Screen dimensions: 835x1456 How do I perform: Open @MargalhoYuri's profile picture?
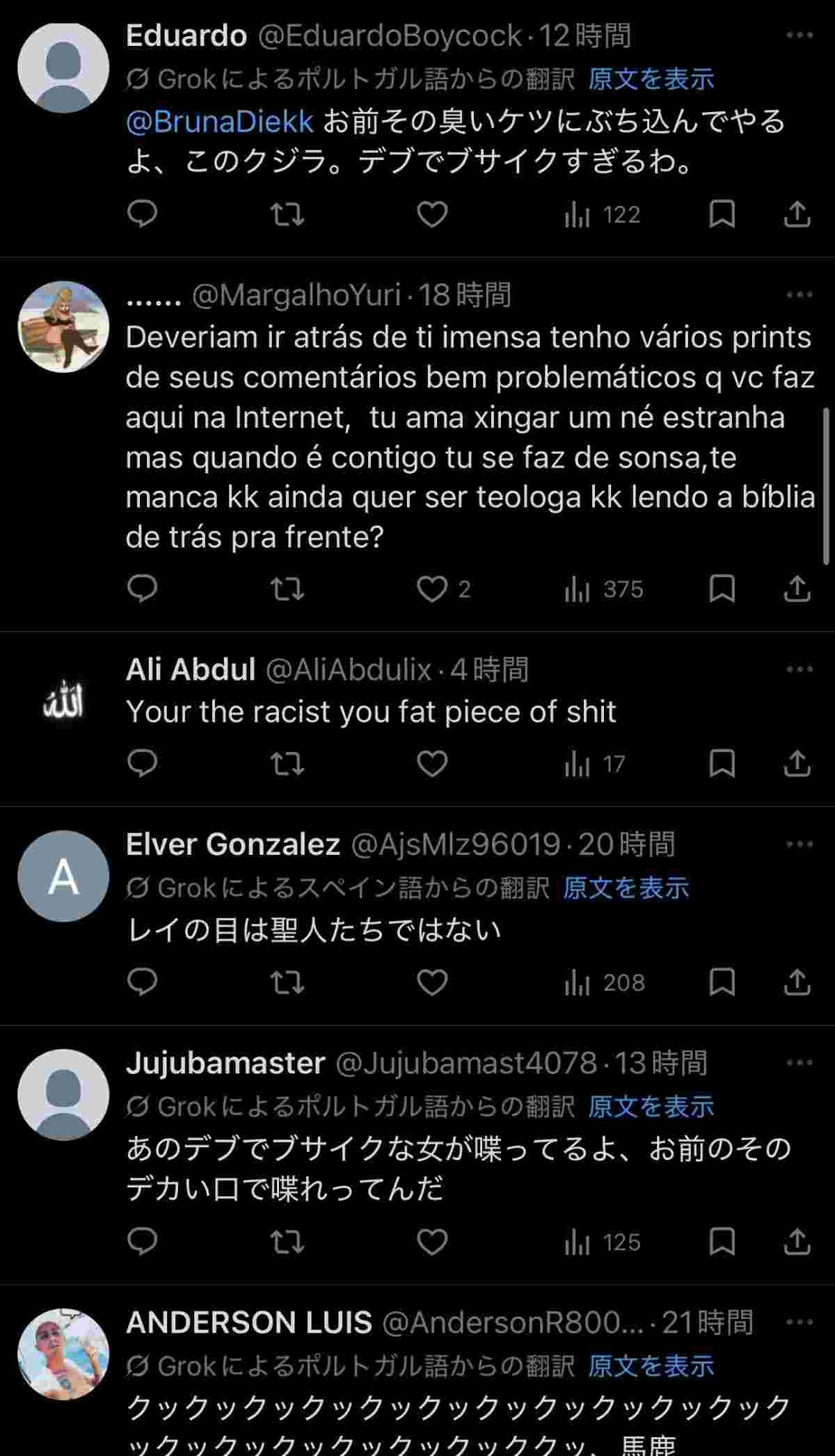coord(63,327)
